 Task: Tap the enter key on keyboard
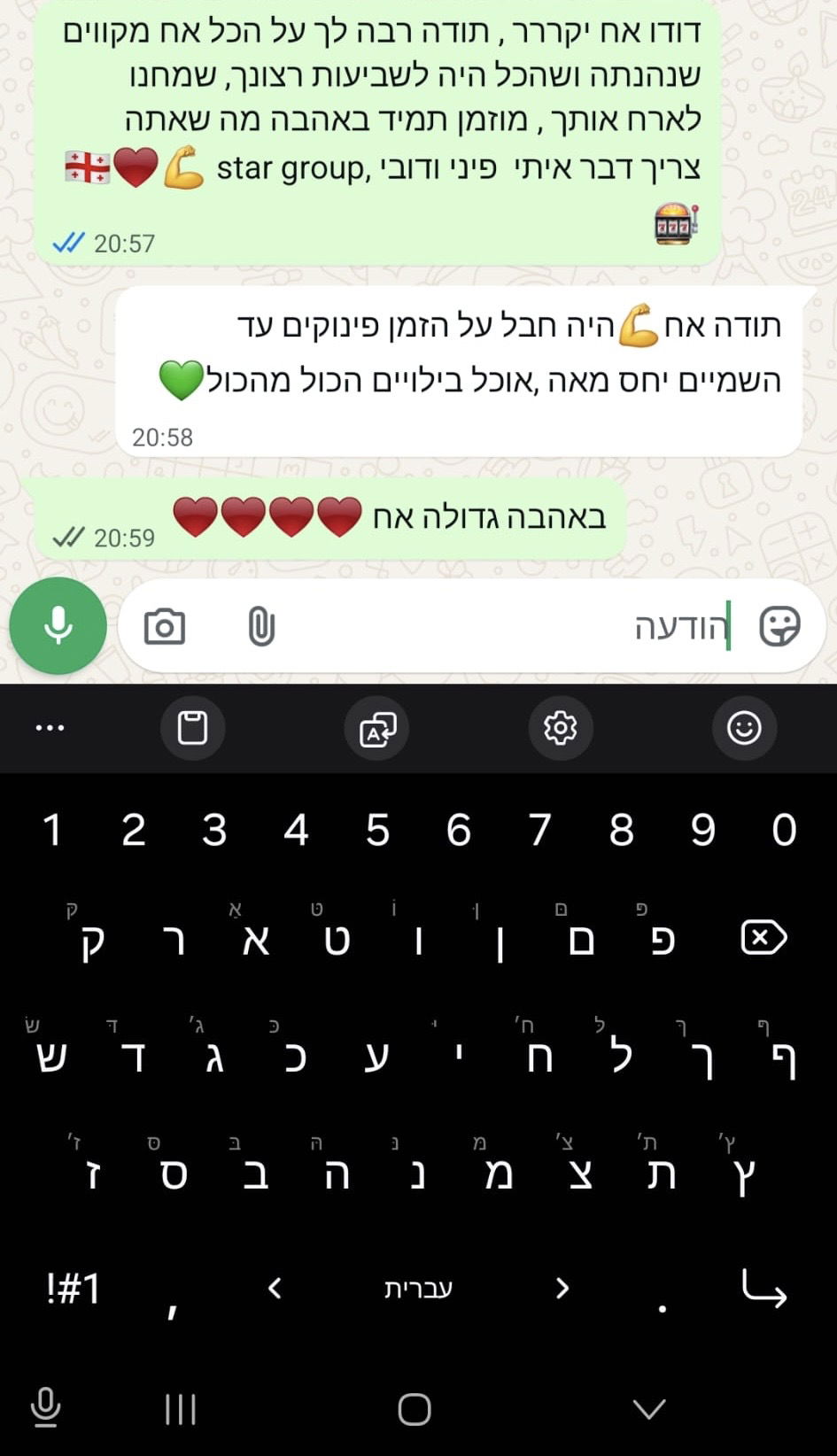763,1288
